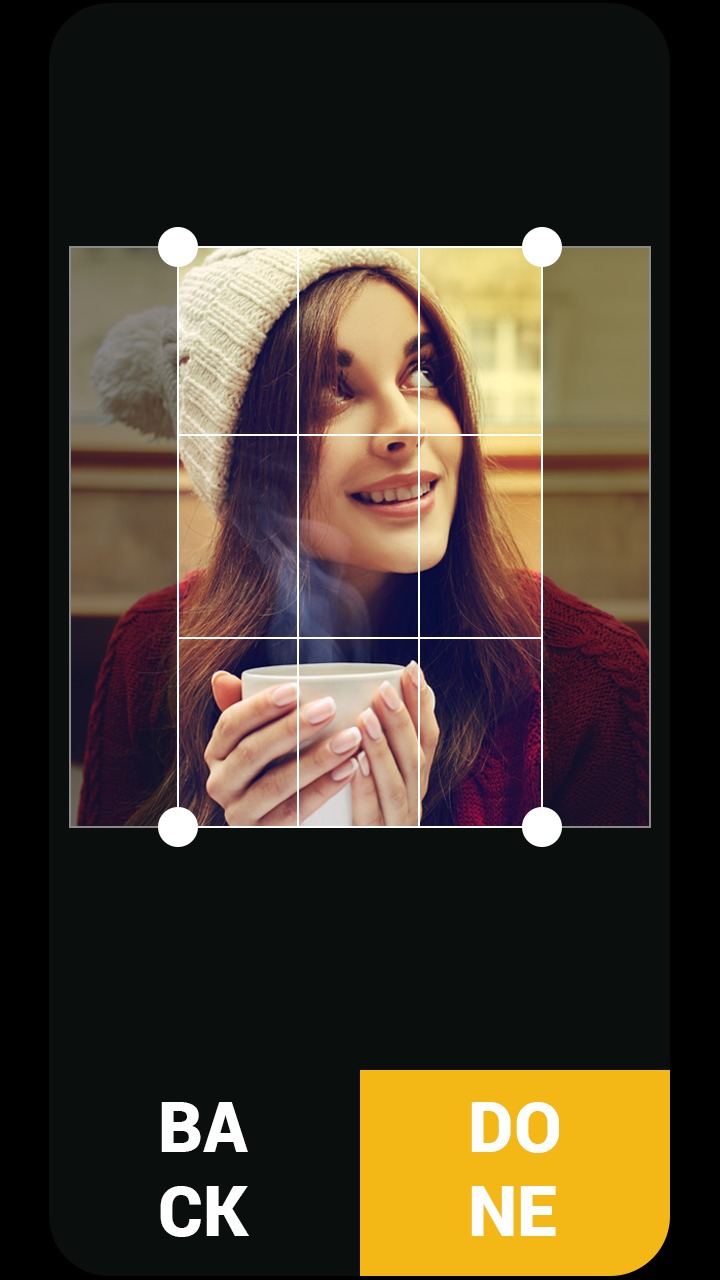The height and width of the screenshot is (1280, 720).
Task: Select the top-left crop handle
Action: pyautogui.click(x=178, y=247)
